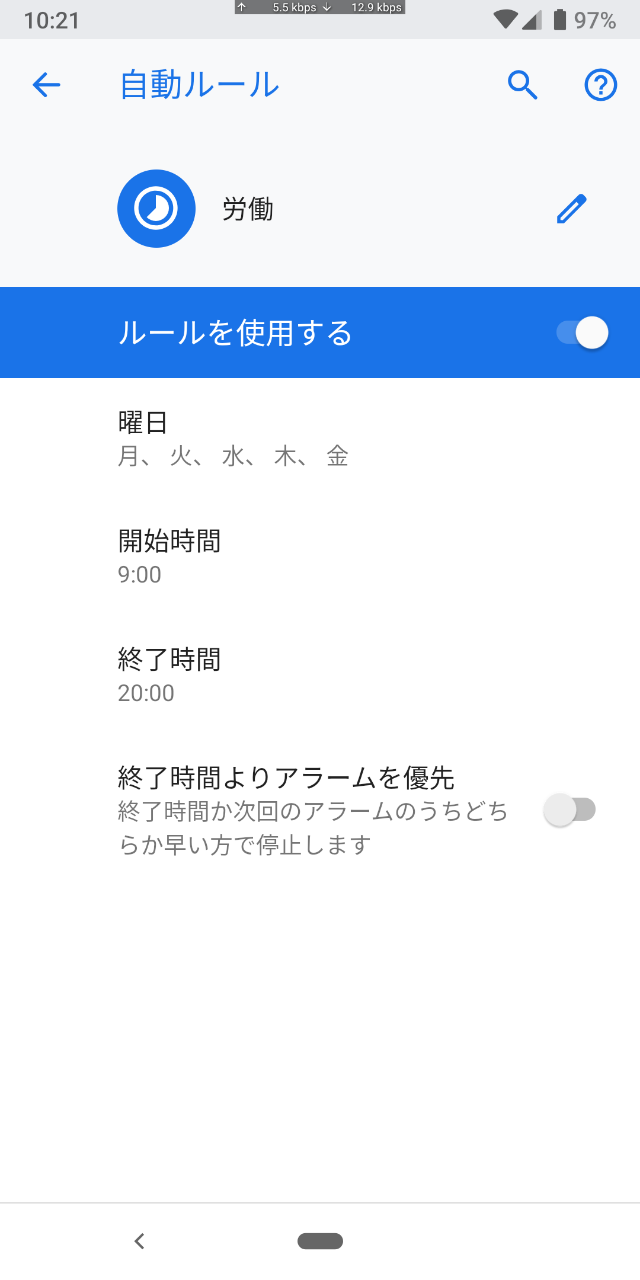Turn off the ルールを使用する switch
Viewport: 640px width, 1280px height.
point(582,333)
